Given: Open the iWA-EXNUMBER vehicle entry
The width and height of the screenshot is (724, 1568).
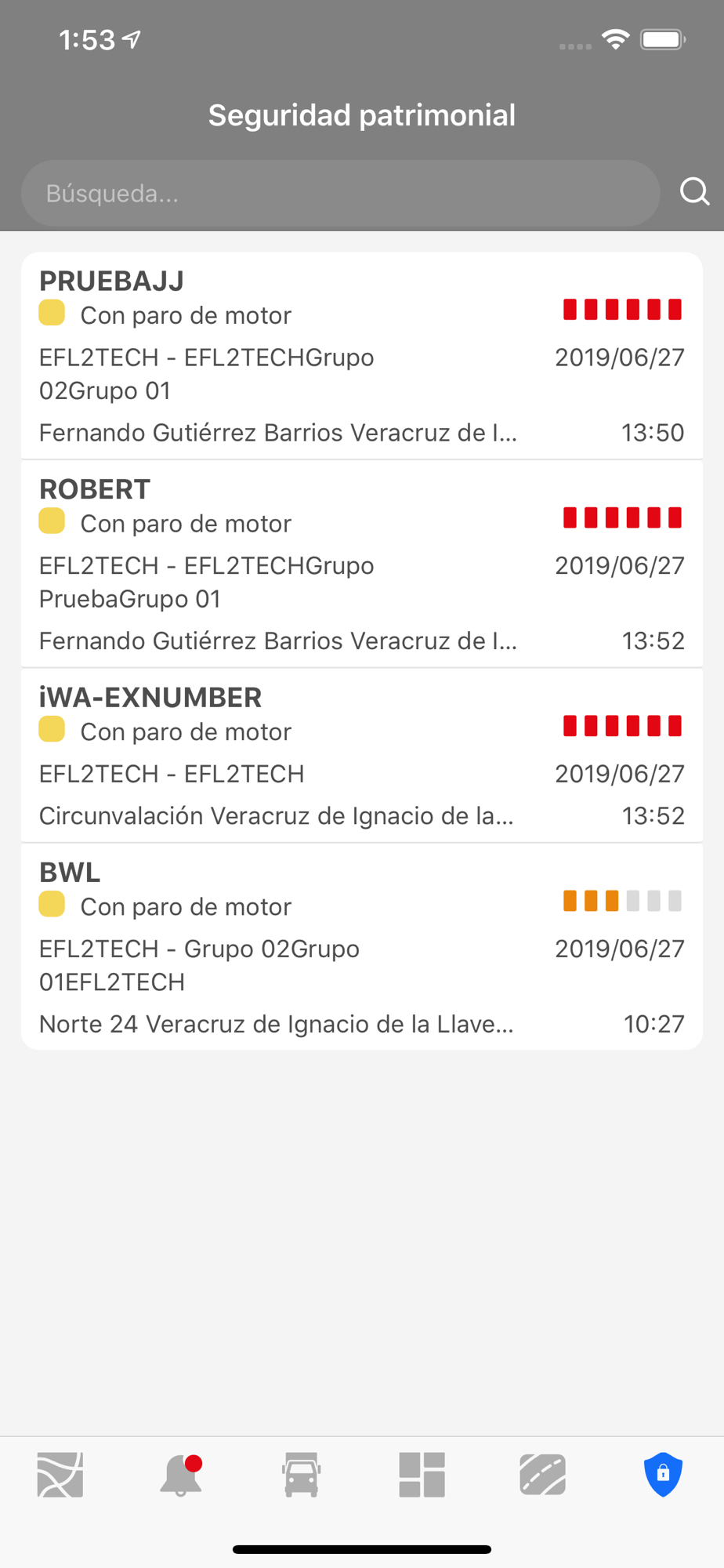Looking at the screenshot, I should (362, 756).
